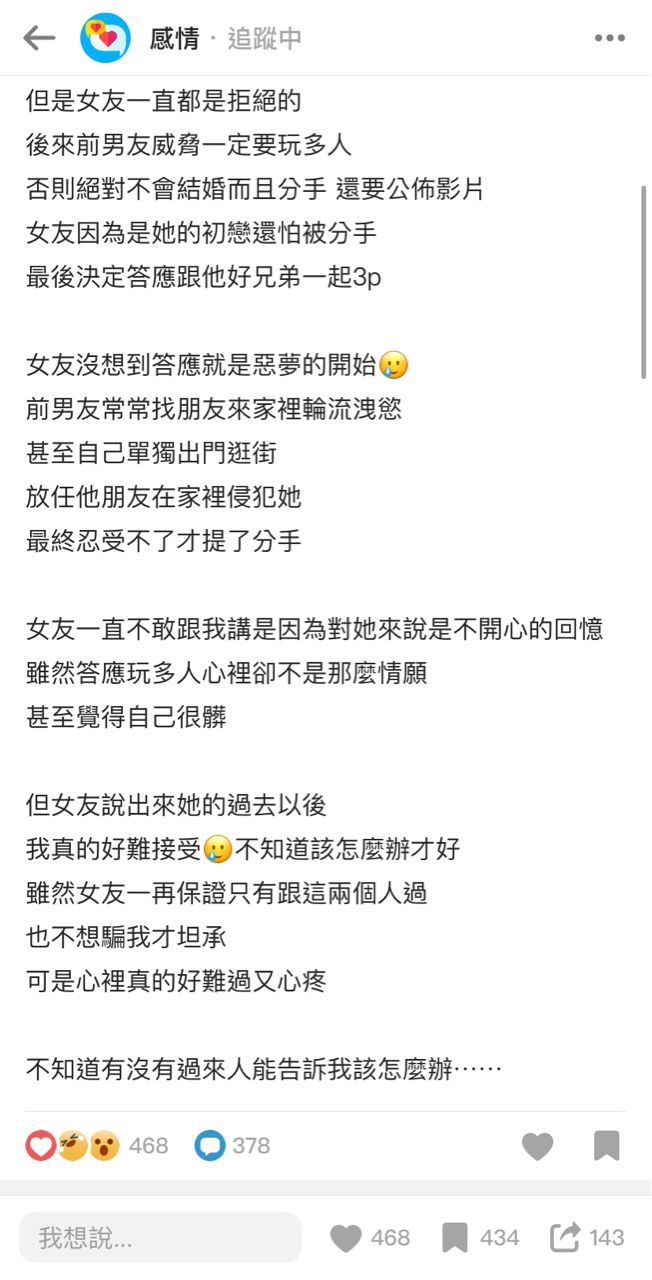Save via bottom bar bookmark 434

480,1238
